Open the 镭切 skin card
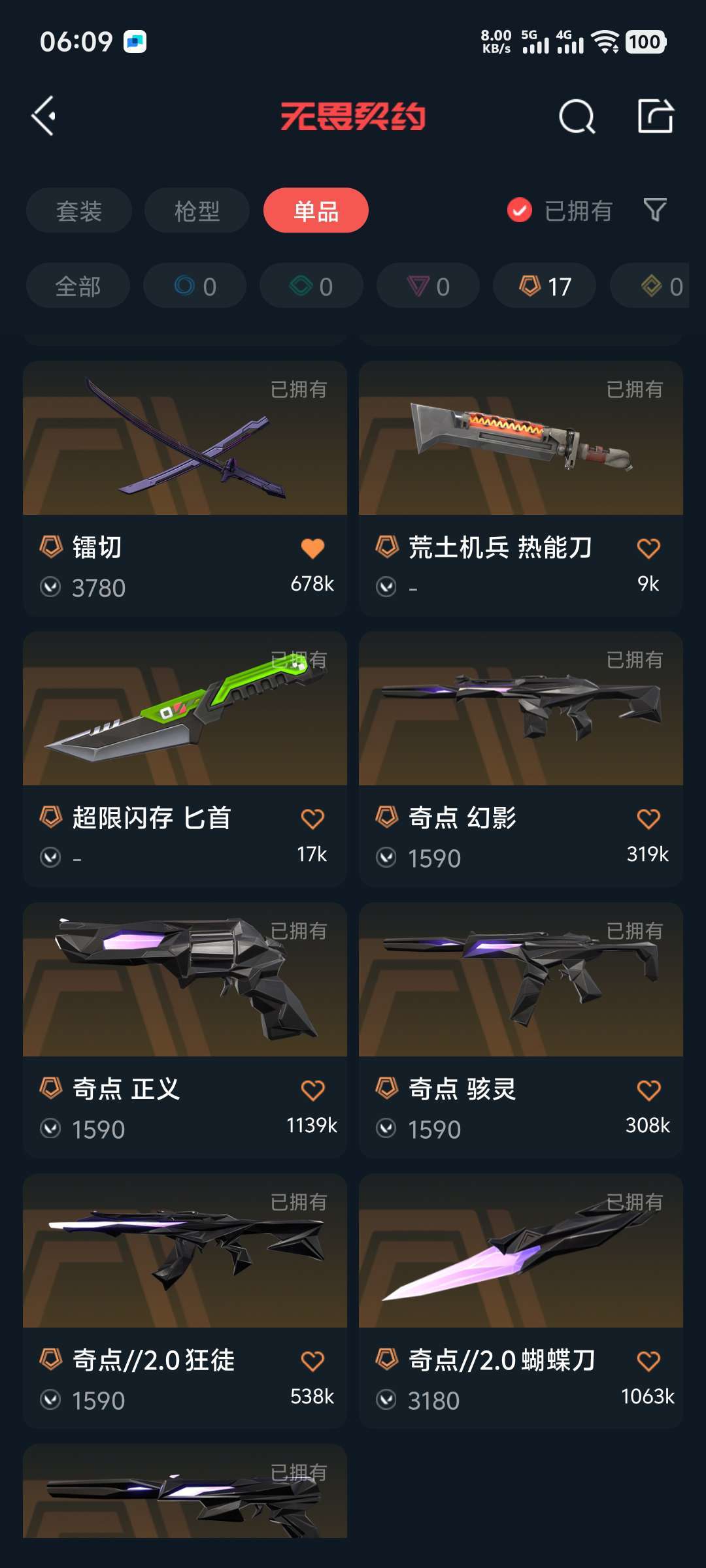The width and height of the screenshot is (706, 1568). click(185, 488)
